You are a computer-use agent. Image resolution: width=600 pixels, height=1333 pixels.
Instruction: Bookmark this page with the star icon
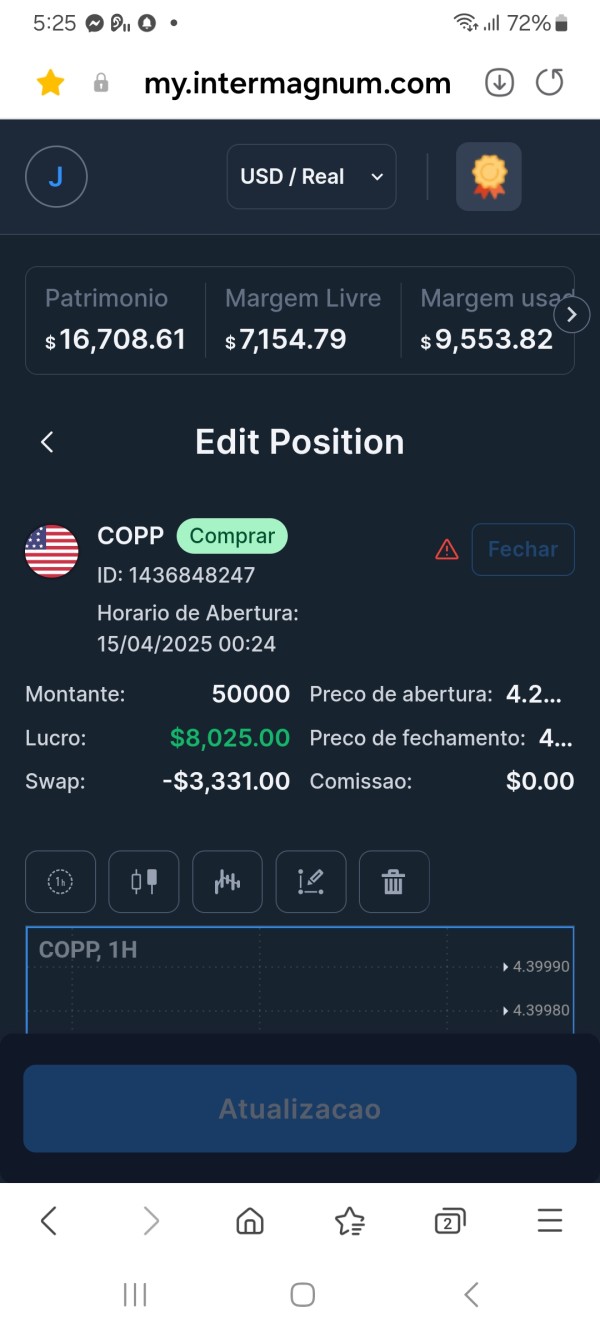click(50, 83)
